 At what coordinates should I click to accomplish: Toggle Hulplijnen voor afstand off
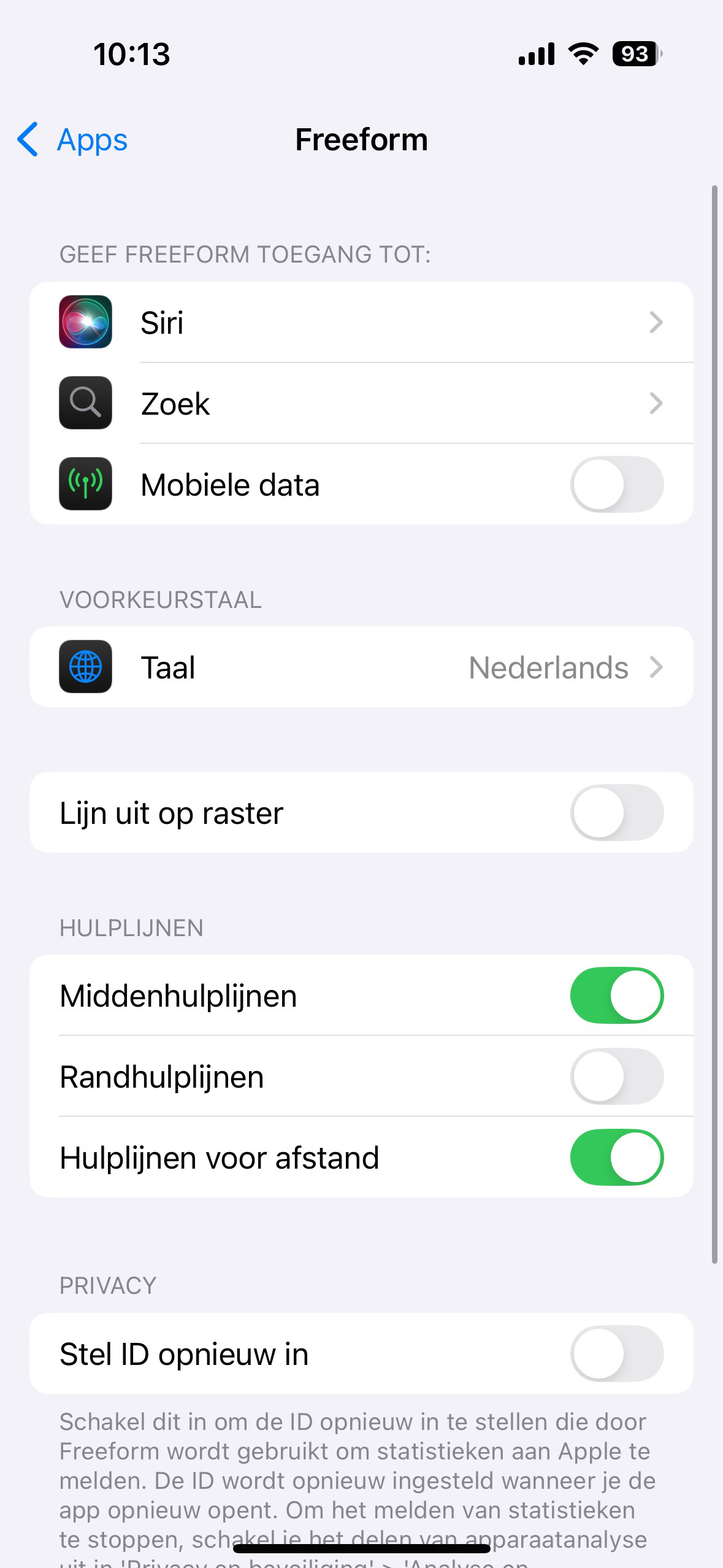click(x=616, y=1157)
